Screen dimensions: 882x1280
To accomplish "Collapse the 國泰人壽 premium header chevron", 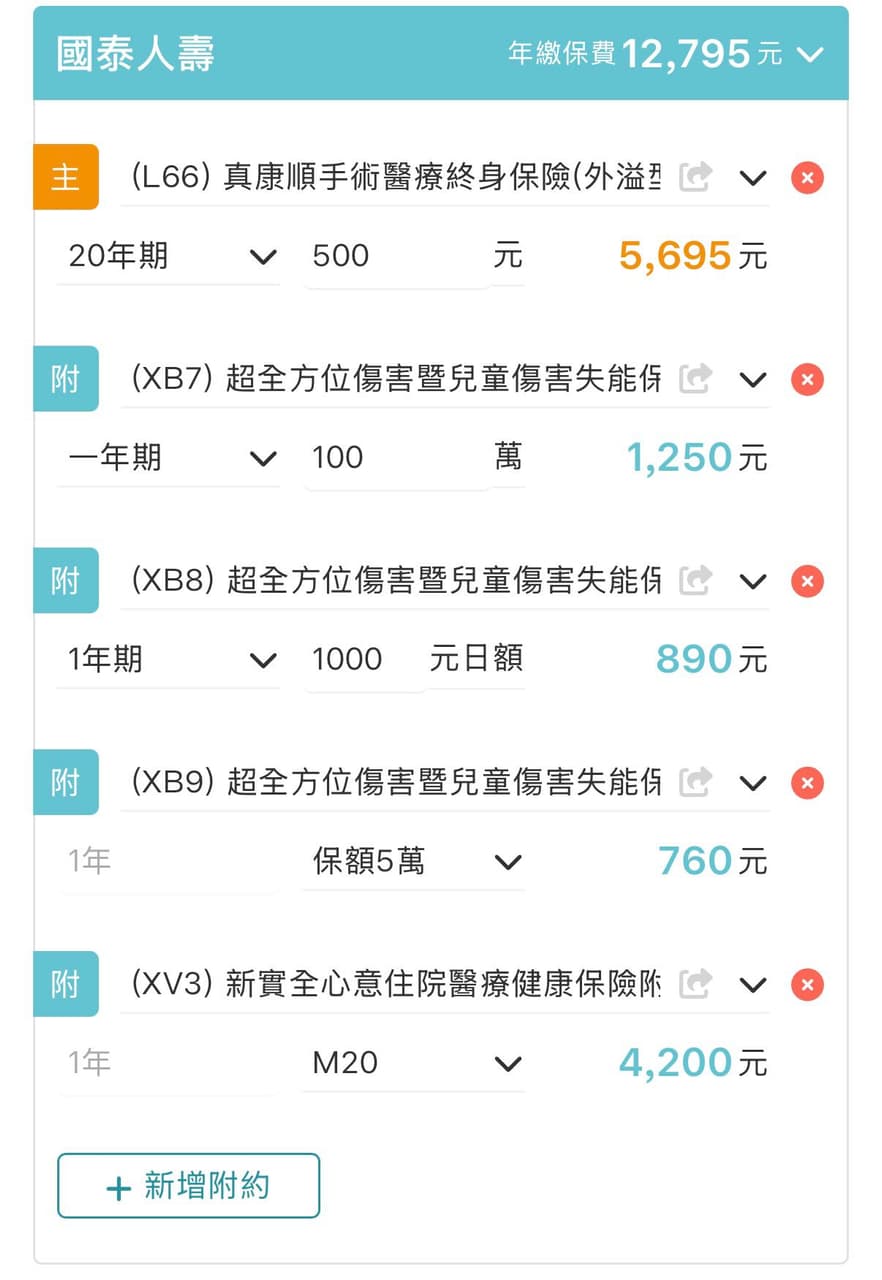I will [x=810, y=54].
